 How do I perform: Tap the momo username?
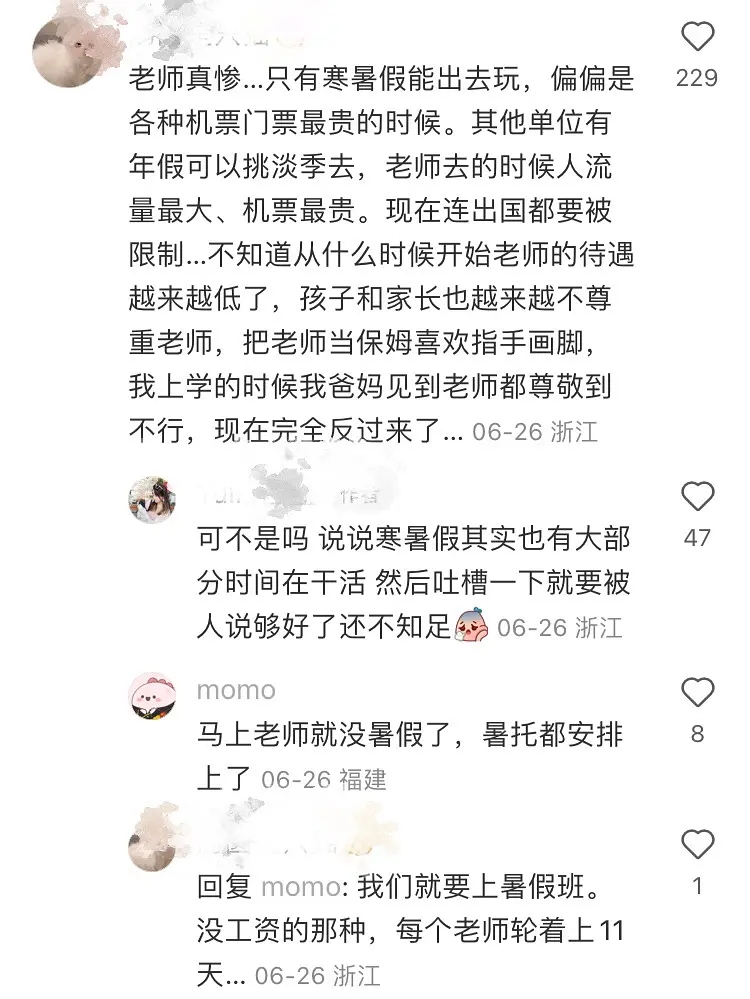pos(236,690)
